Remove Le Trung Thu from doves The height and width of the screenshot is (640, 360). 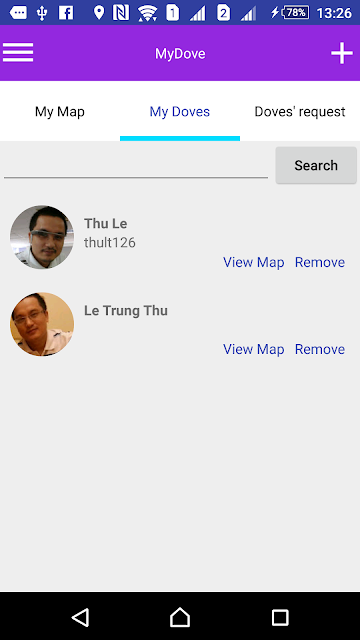tap(320, 349)
